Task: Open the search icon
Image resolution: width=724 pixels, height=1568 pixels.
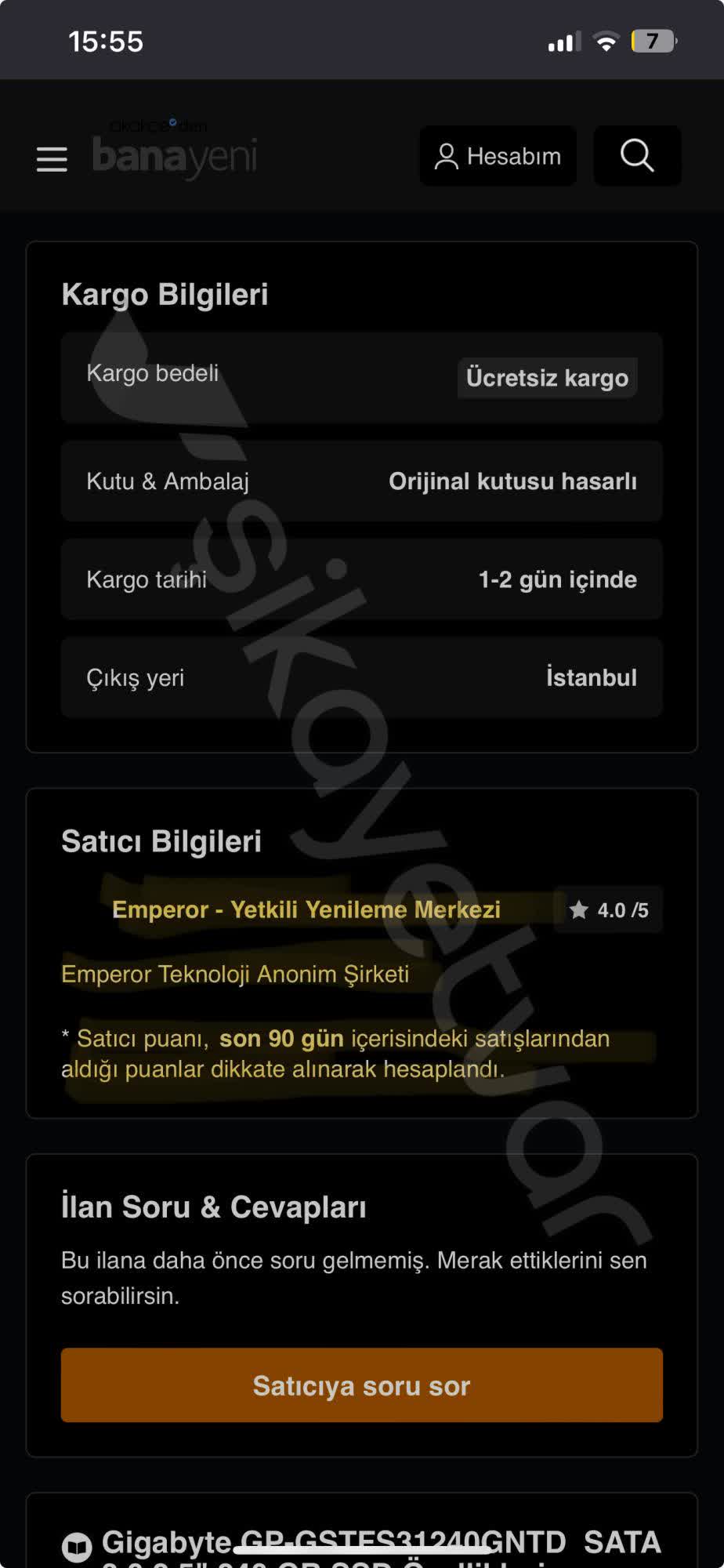Action: coord(637,156)
